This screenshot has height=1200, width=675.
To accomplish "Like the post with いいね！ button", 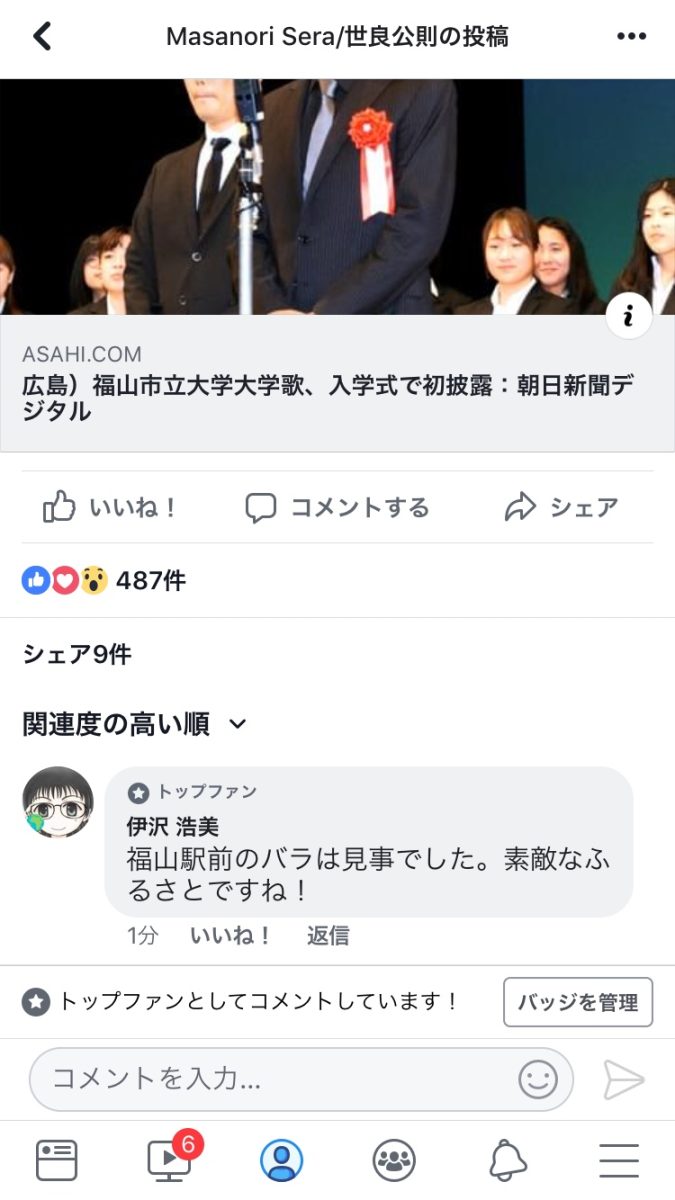I will pos(110,508).
